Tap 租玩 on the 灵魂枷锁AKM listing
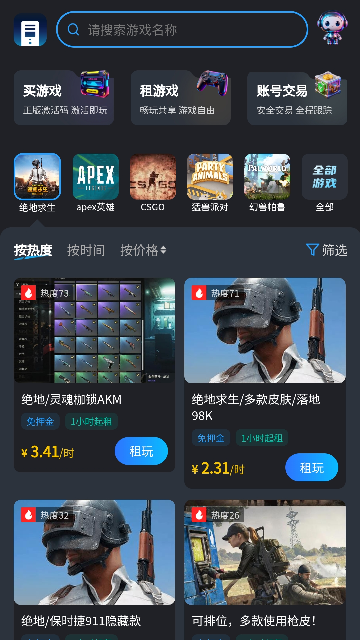This screenshot has width=360, height=640. click(141, 451)
